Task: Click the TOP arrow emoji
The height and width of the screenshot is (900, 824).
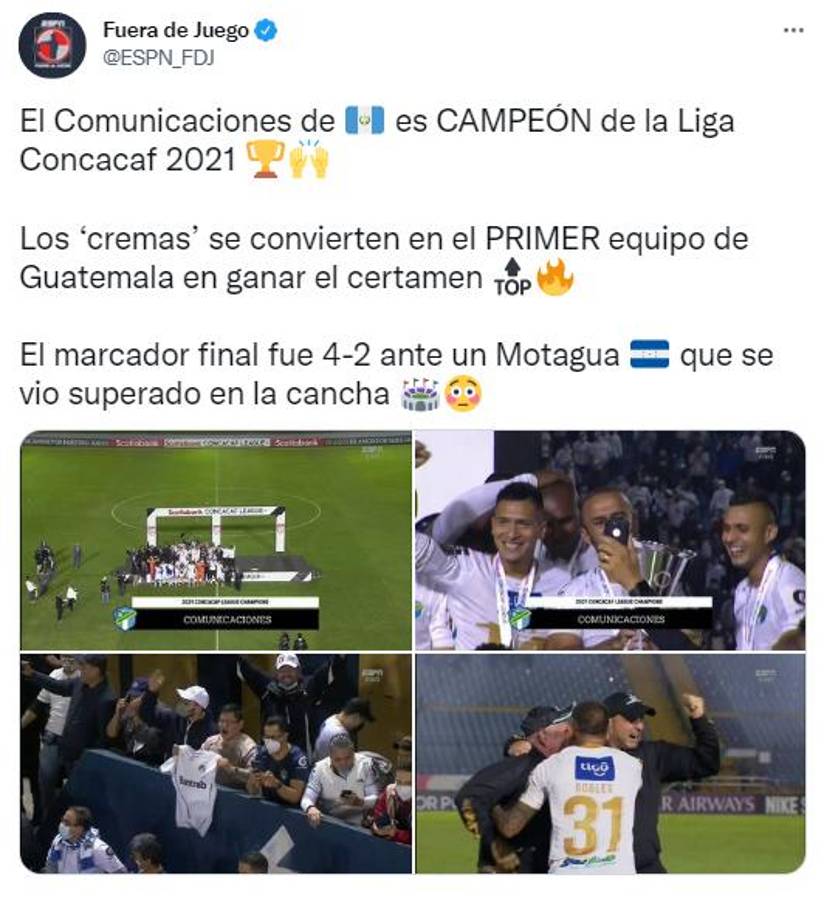Action: click(511, 277)
